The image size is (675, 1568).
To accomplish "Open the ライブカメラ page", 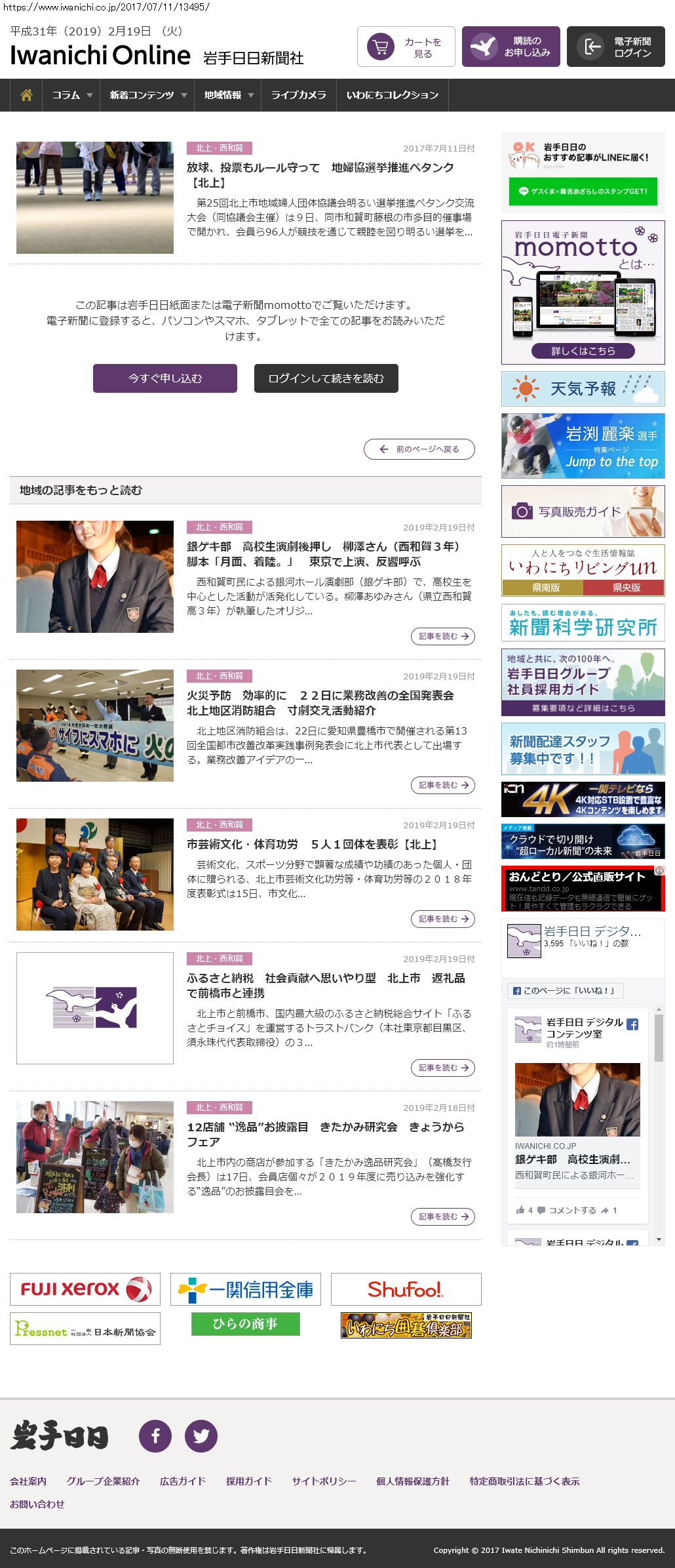I will click(x=298, y=95).
